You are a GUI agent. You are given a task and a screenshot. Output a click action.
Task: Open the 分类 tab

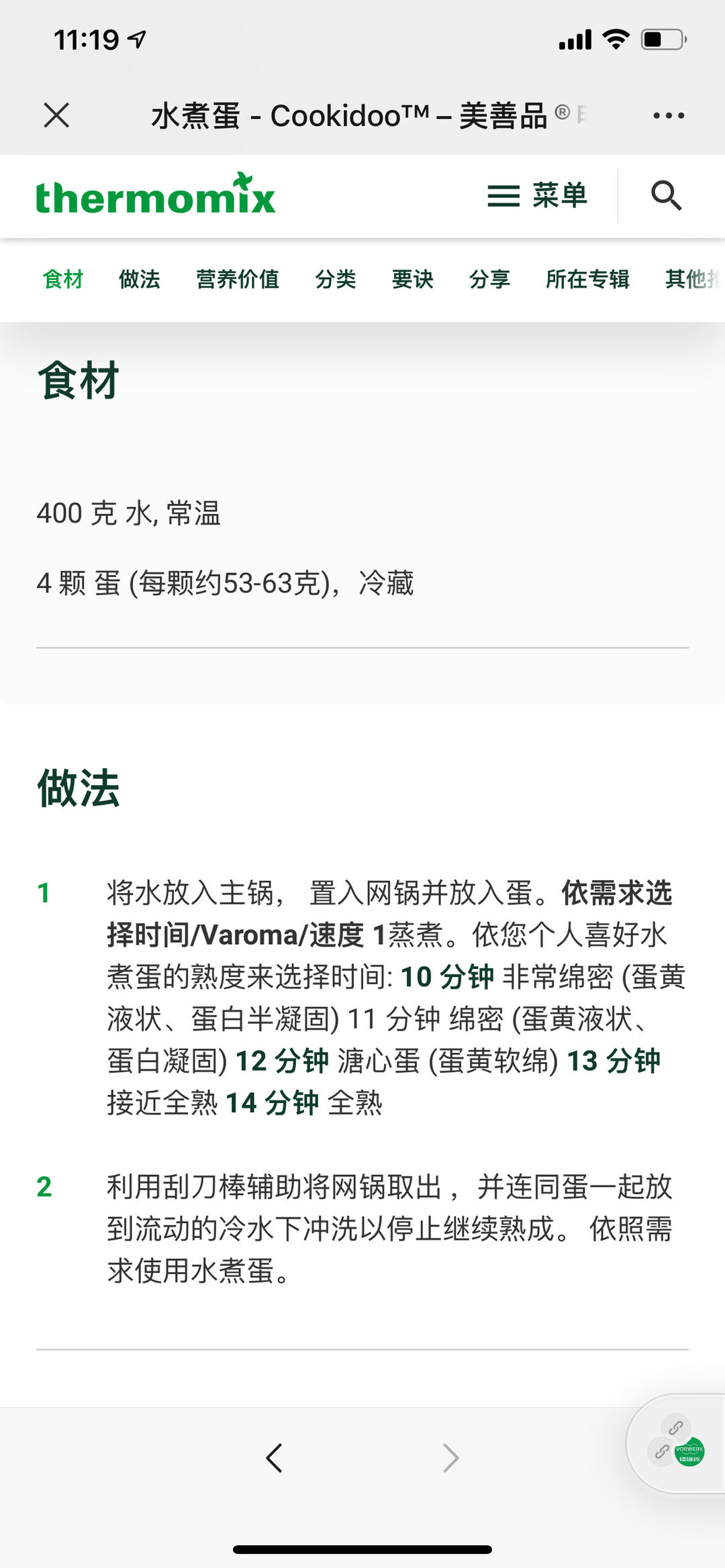click(x=336, y=278)
